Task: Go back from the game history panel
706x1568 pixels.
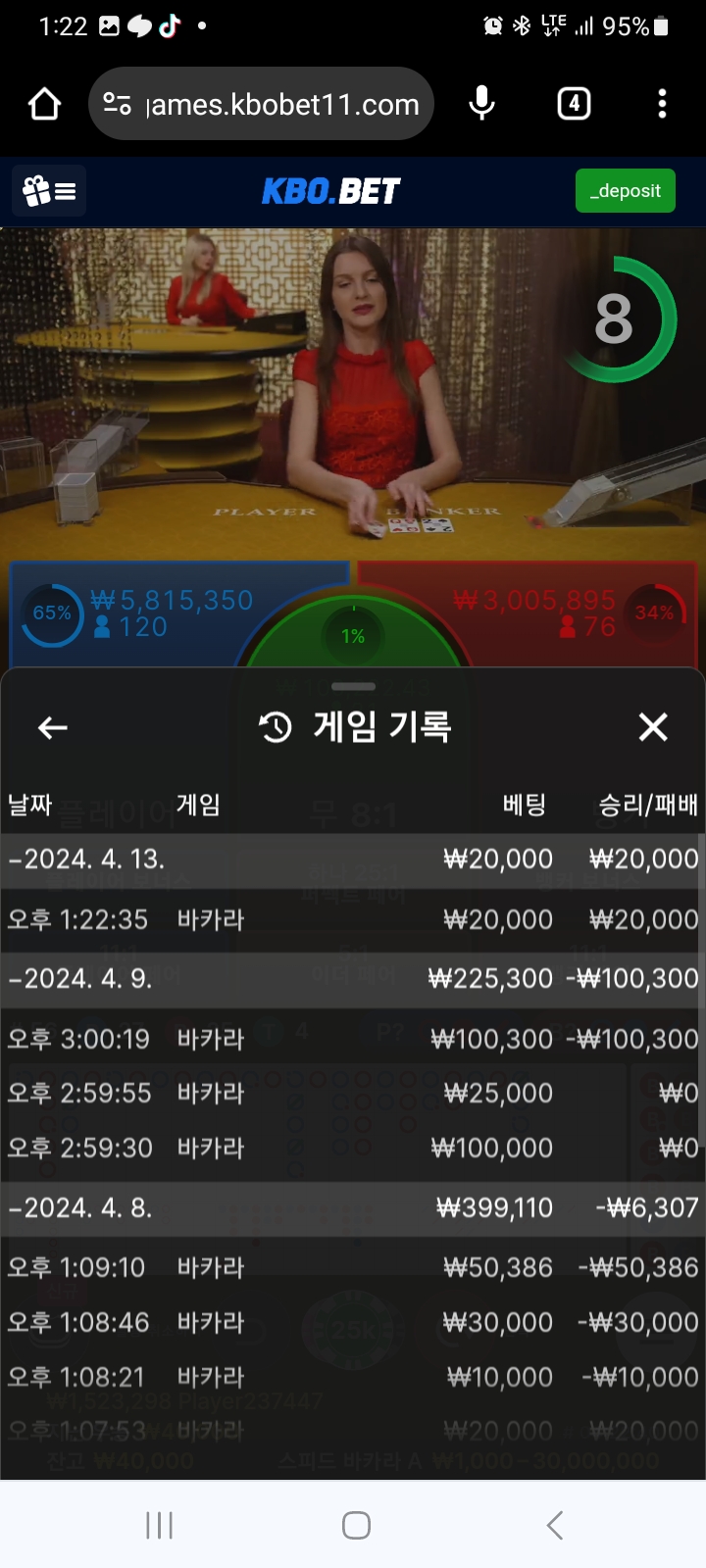Action: [52, 727]
